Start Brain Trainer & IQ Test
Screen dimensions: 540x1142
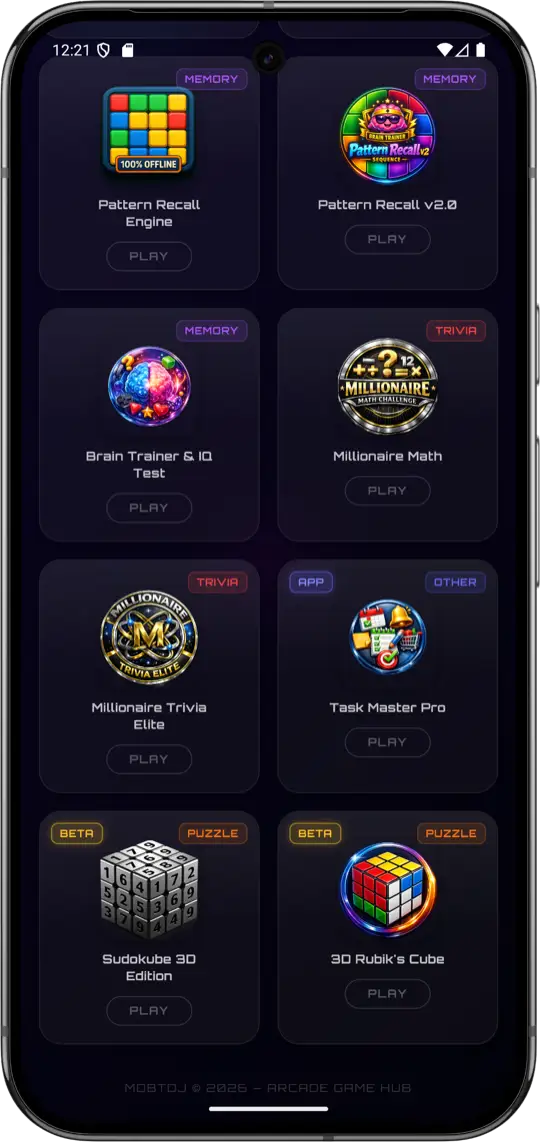point(149,508)
